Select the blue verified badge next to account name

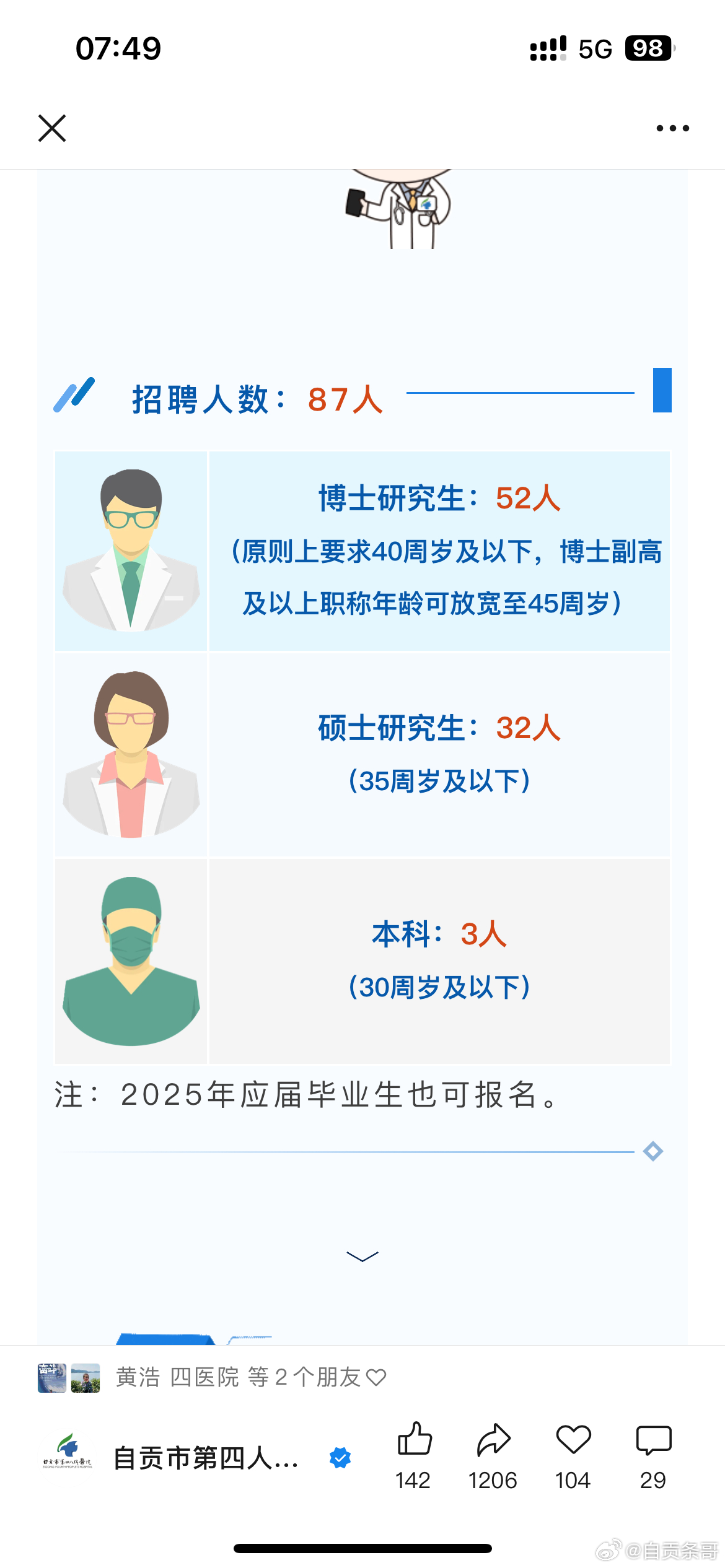tap(340, 1458)
